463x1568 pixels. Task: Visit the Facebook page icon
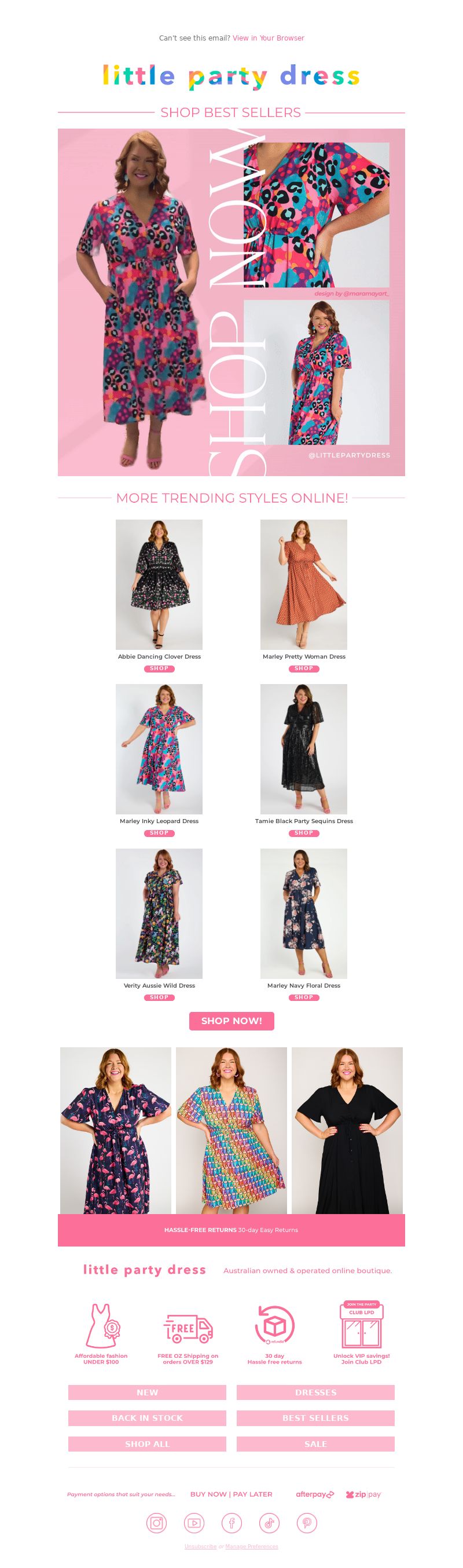tap(231, 1523)
